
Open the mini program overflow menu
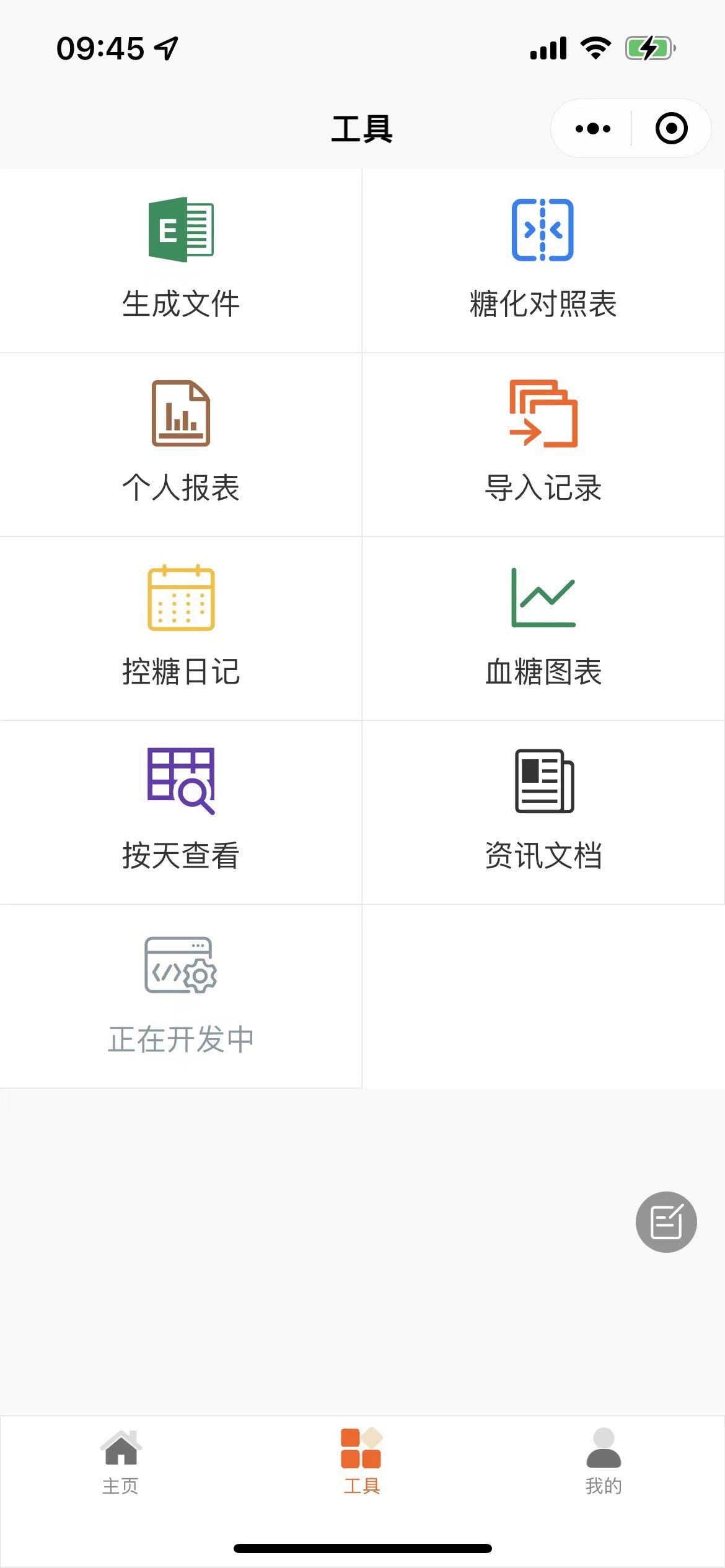[592, 129]
